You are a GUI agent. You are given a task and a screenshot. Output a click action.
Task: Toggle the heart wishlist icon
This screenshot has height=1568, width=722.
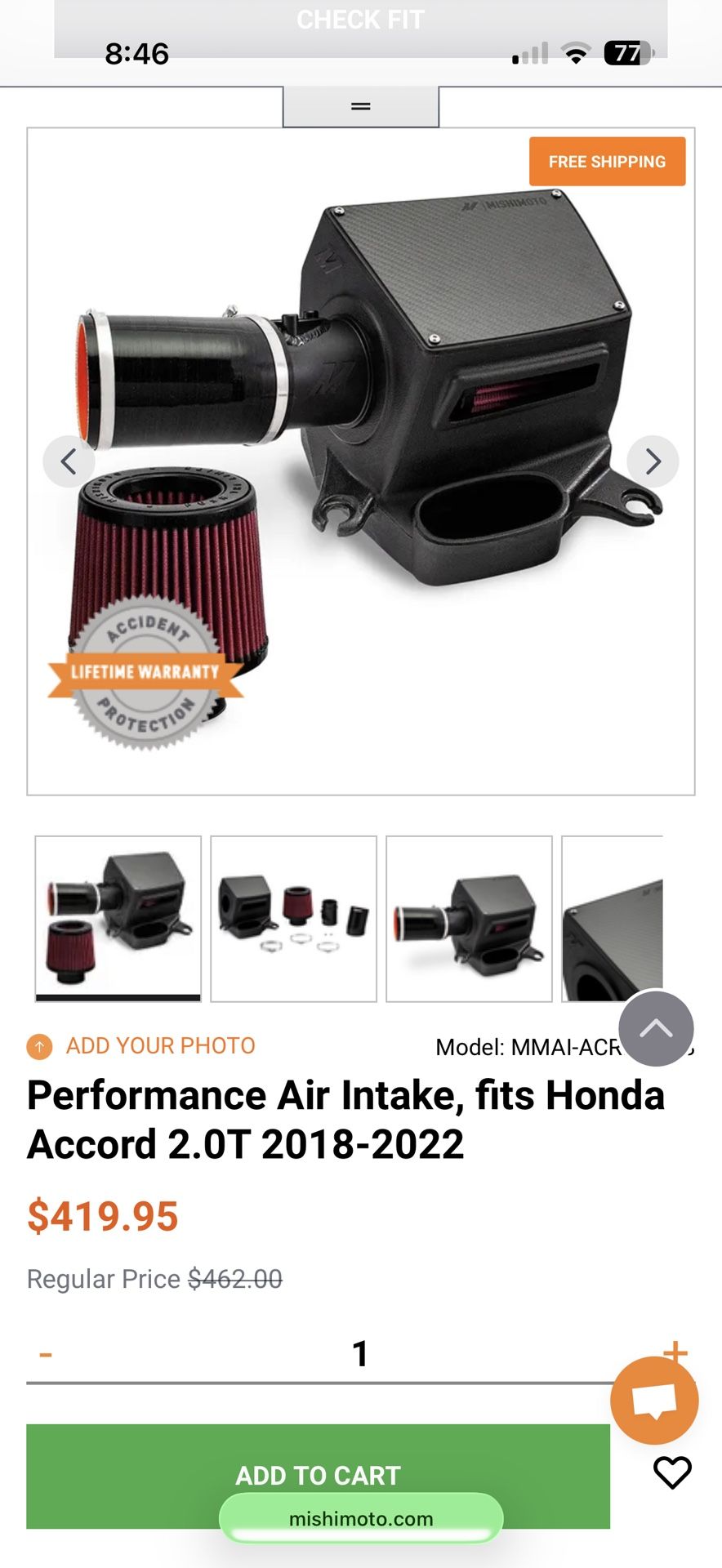[671, 1474]
